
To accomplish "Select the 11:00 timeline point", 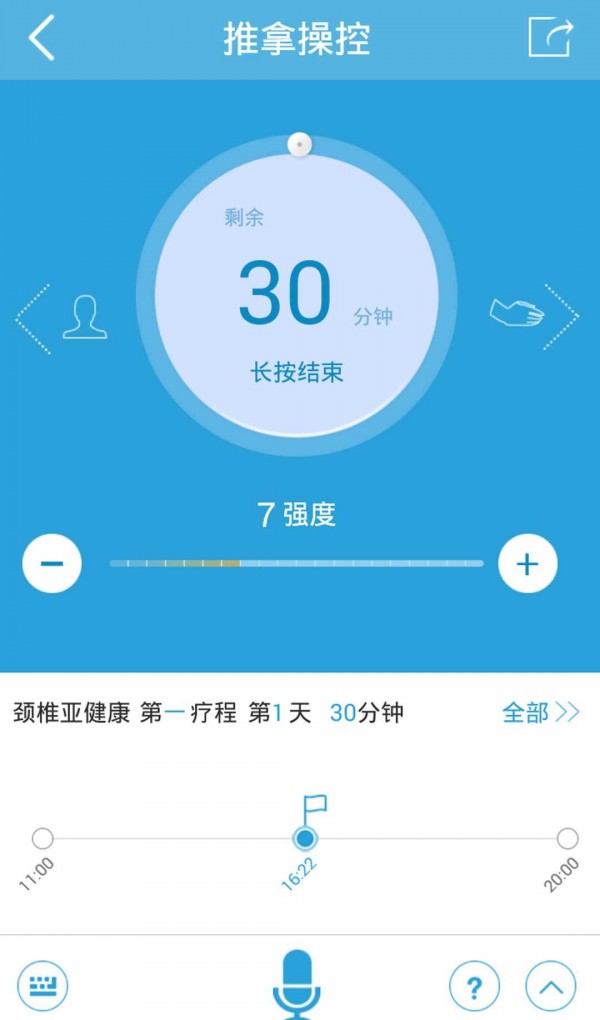I will tap(42, 838).
